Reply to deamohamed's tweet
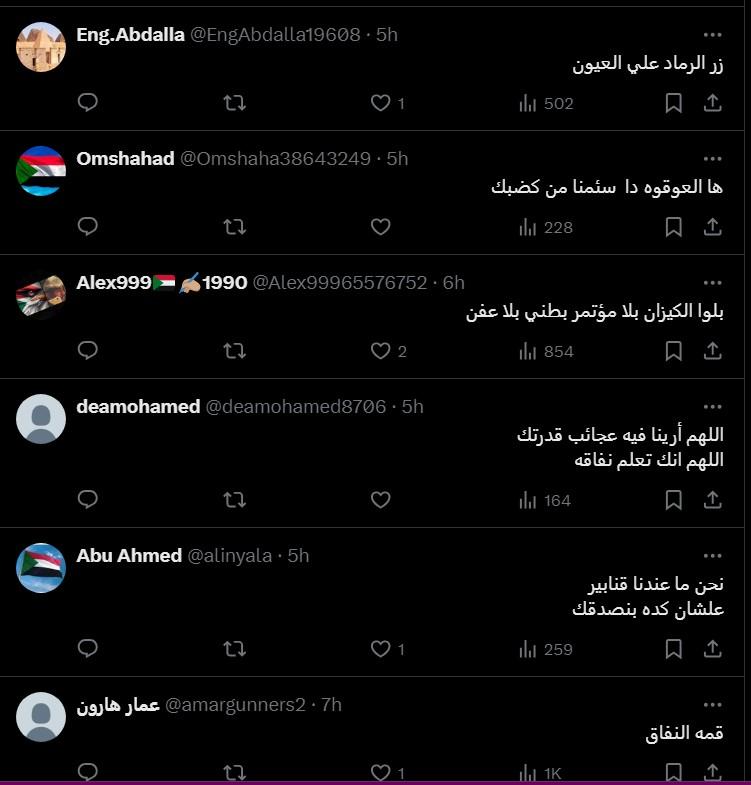Viewport: 751px width, 785px height. (x=88, y=499)
